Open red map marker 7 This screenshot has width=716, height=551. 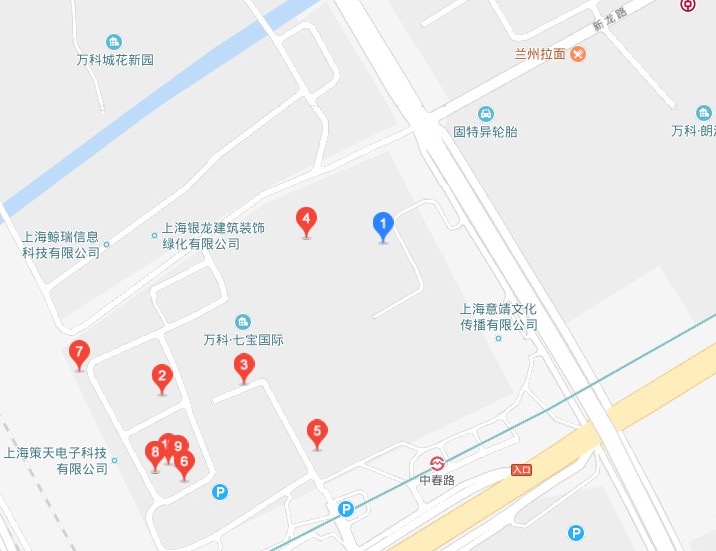(79, 352)
